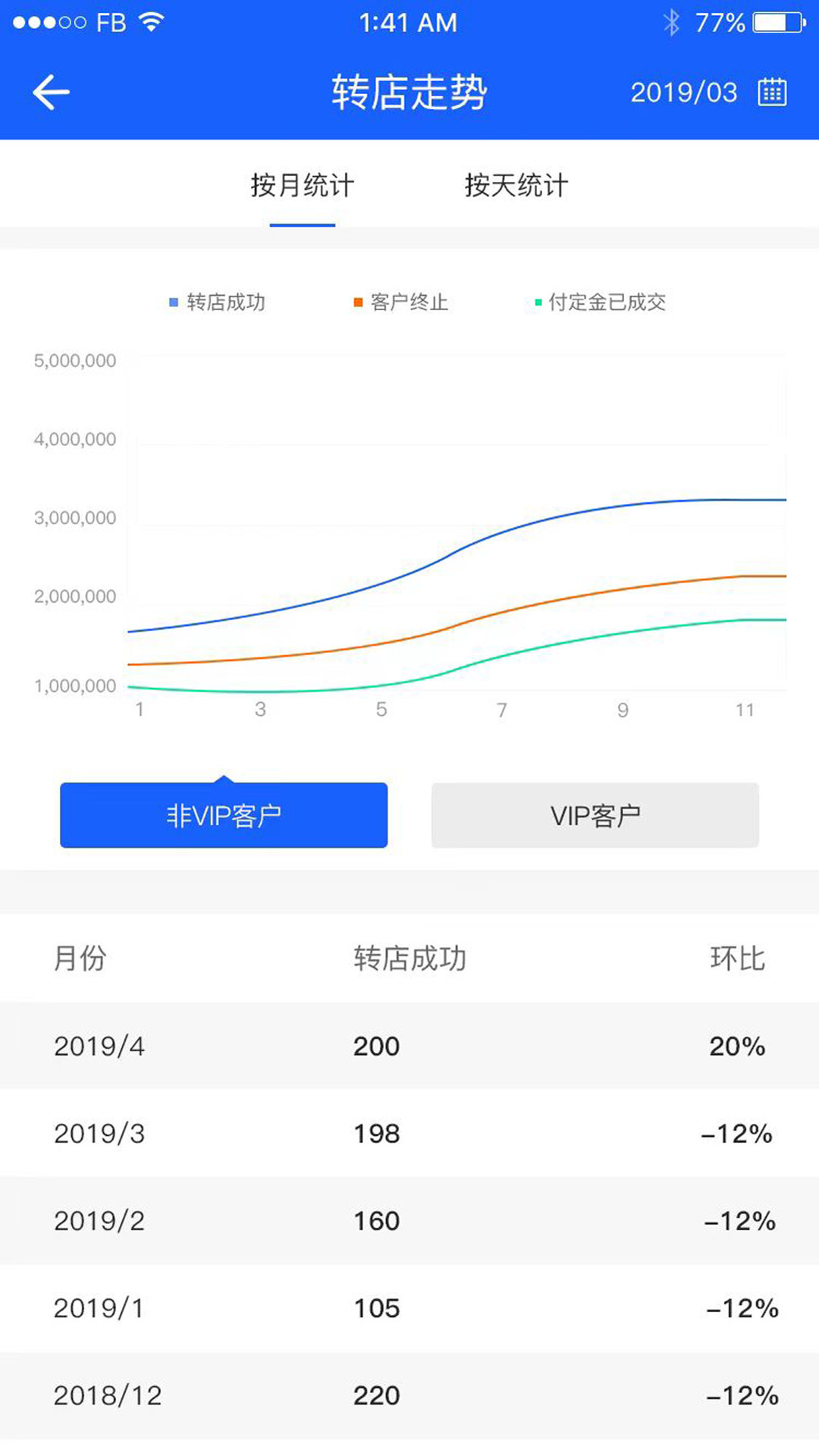
Task: Switch to the 按天统计 tab
Action: click(x=516, y=184)
